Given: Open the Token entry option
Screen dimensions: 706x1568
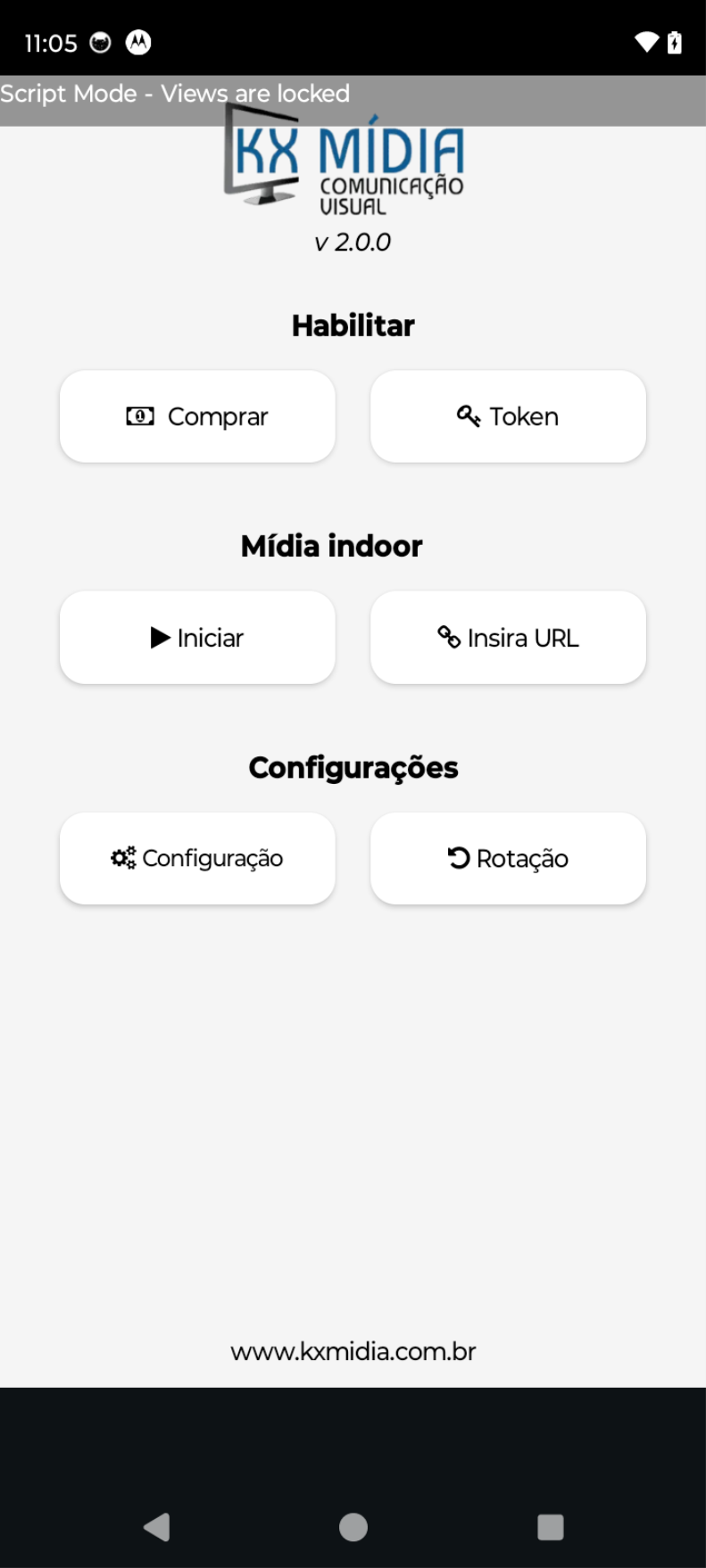Looking at the screenshot, I should (x=508, y=417).
